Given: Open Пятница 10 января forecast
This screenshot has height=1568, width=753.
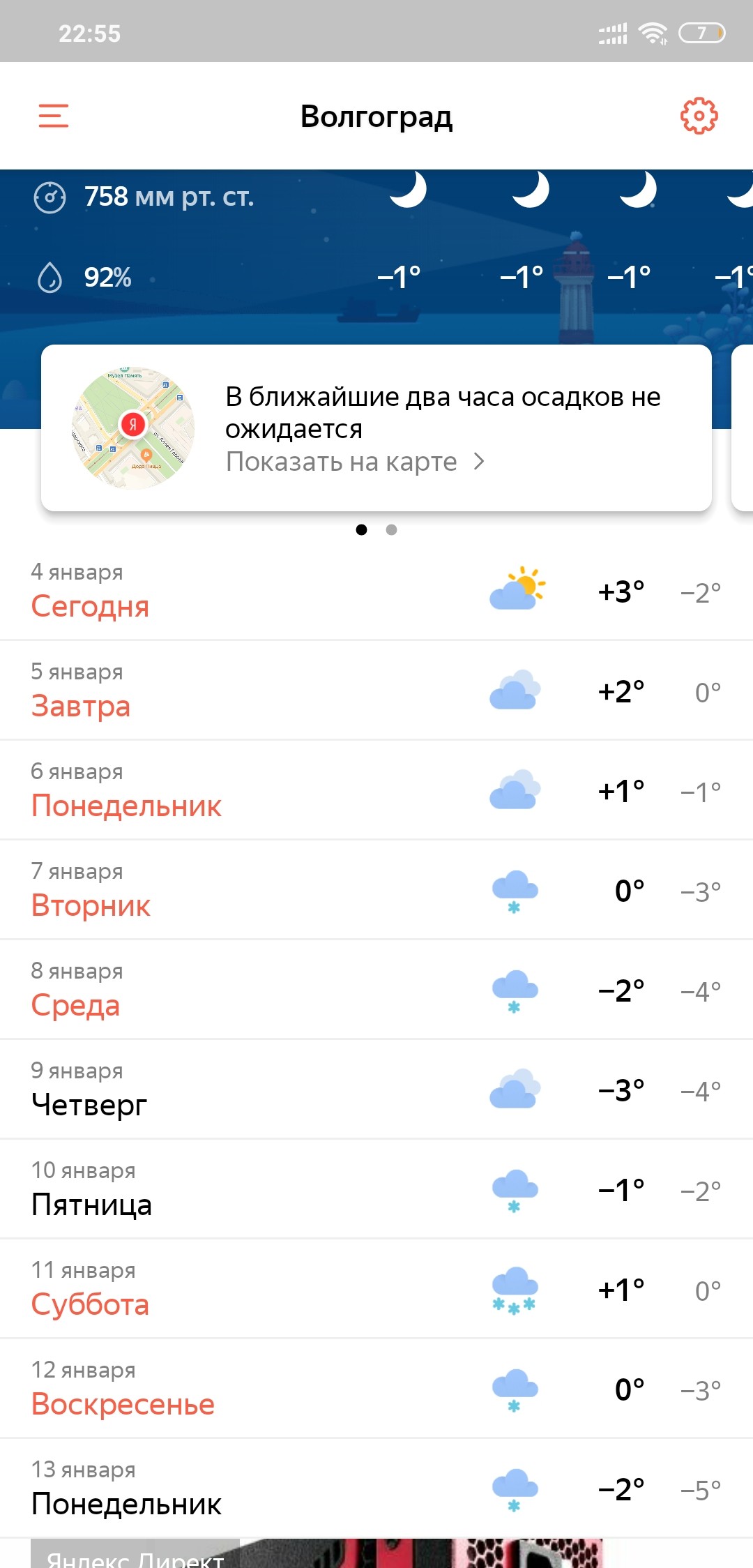Looking at the screenshot, I should [x=376, y=1189].
